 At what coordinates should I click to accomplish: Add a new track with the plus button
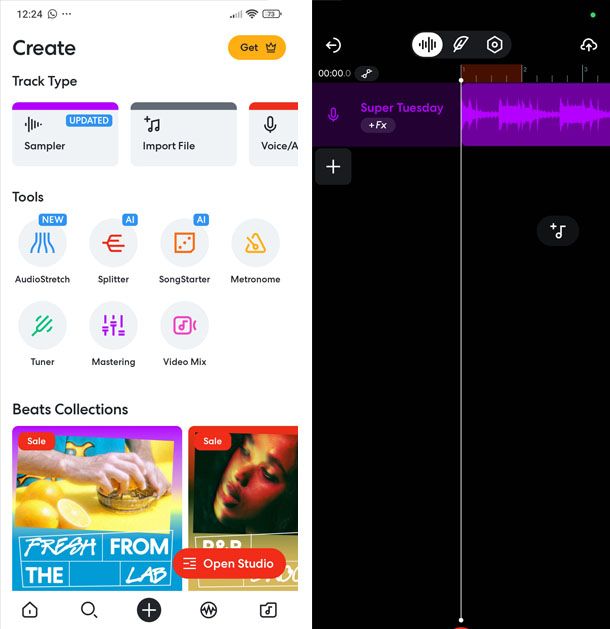(x=333, y=167)
